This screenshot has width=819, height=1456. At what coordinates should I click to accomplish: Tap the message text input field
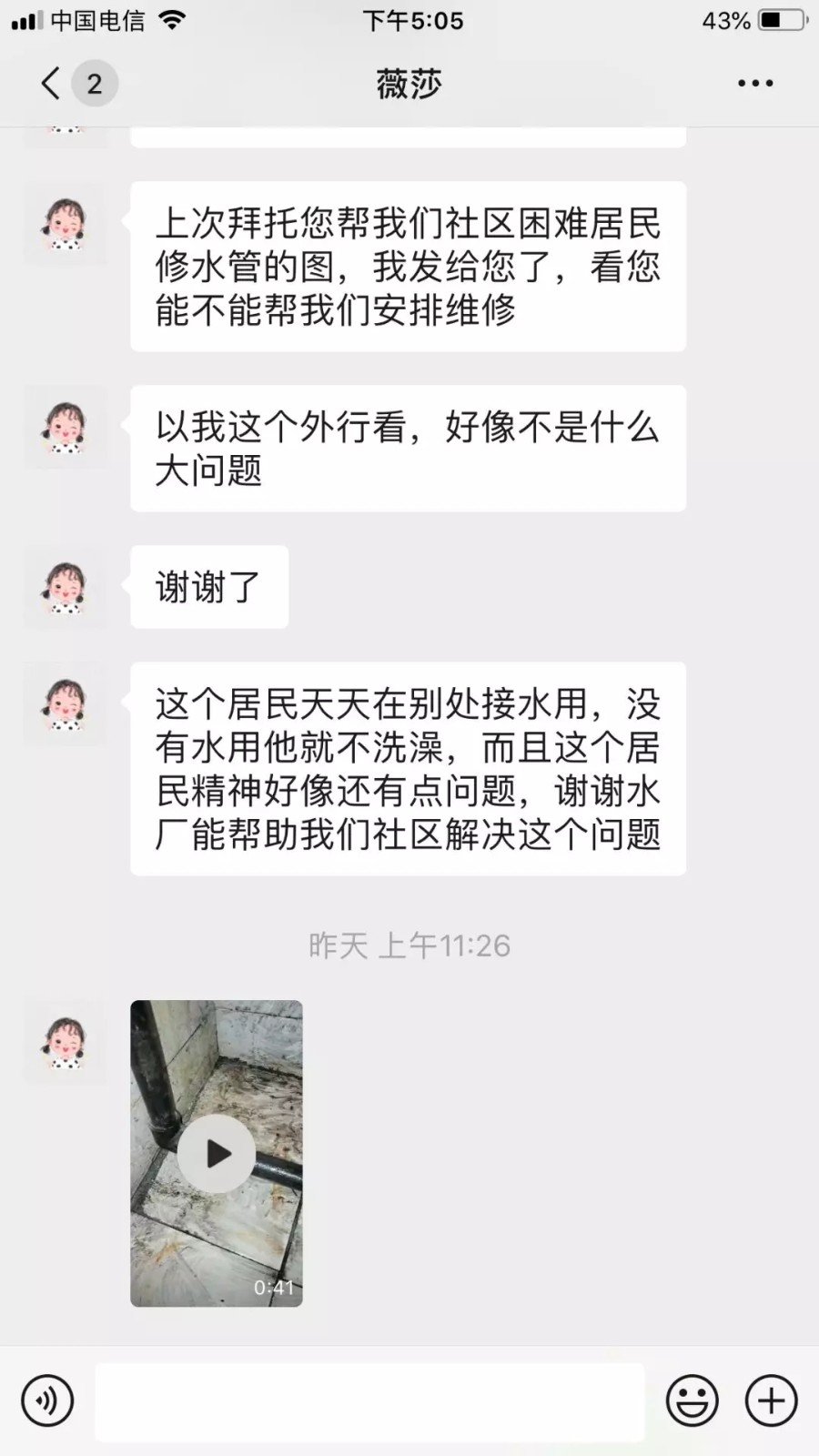(369, 1401)
